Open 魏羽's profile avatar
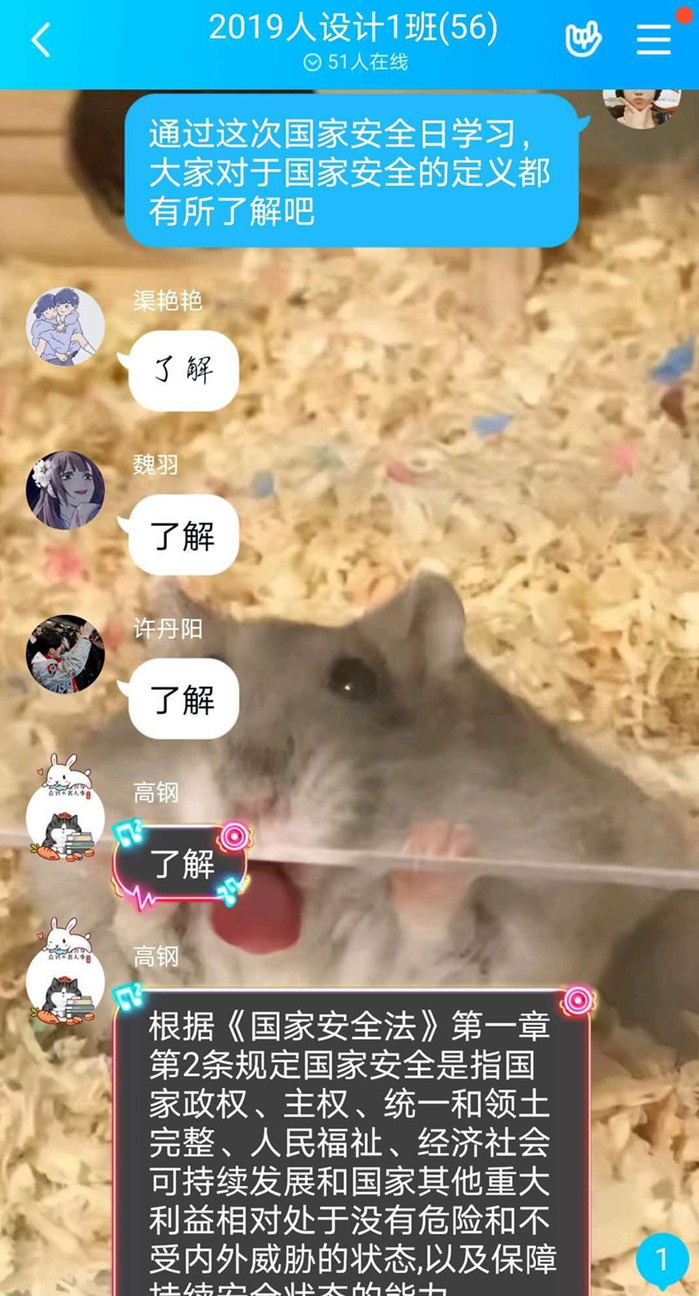 click(x=65, y=490)
